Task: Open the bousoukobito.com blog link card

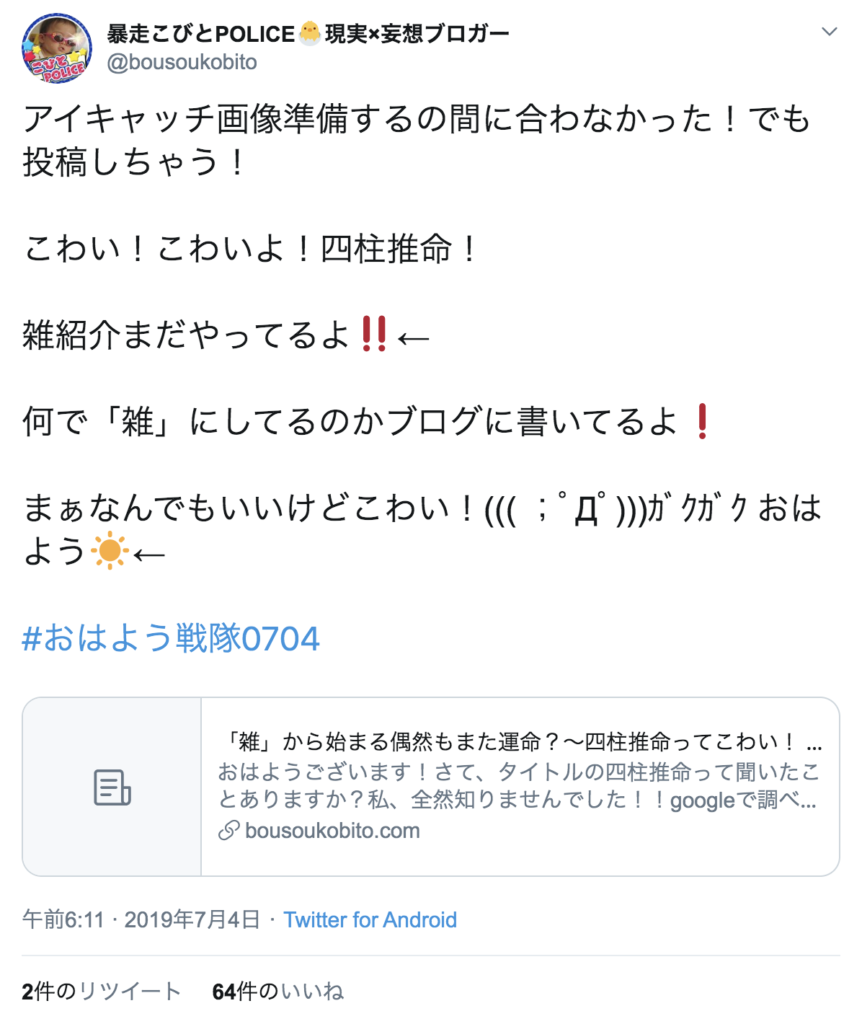Action: point(430,786)
